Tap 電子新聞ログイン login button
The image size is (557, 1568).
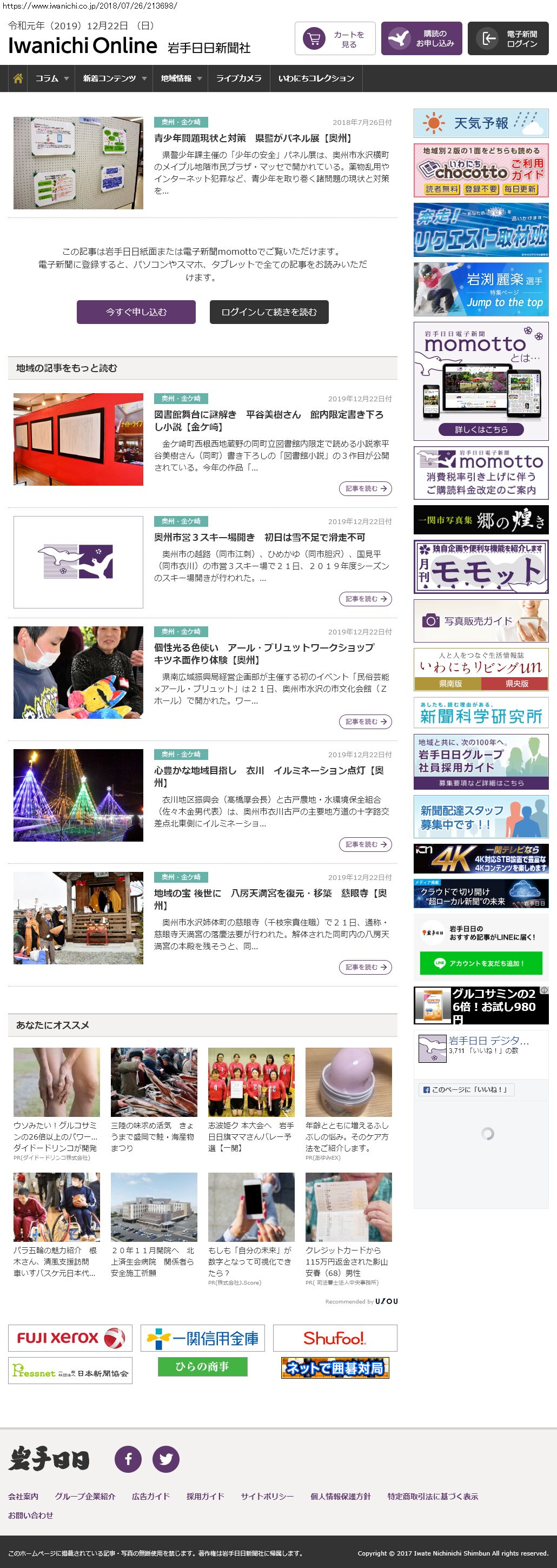click(x=508, y=39)
